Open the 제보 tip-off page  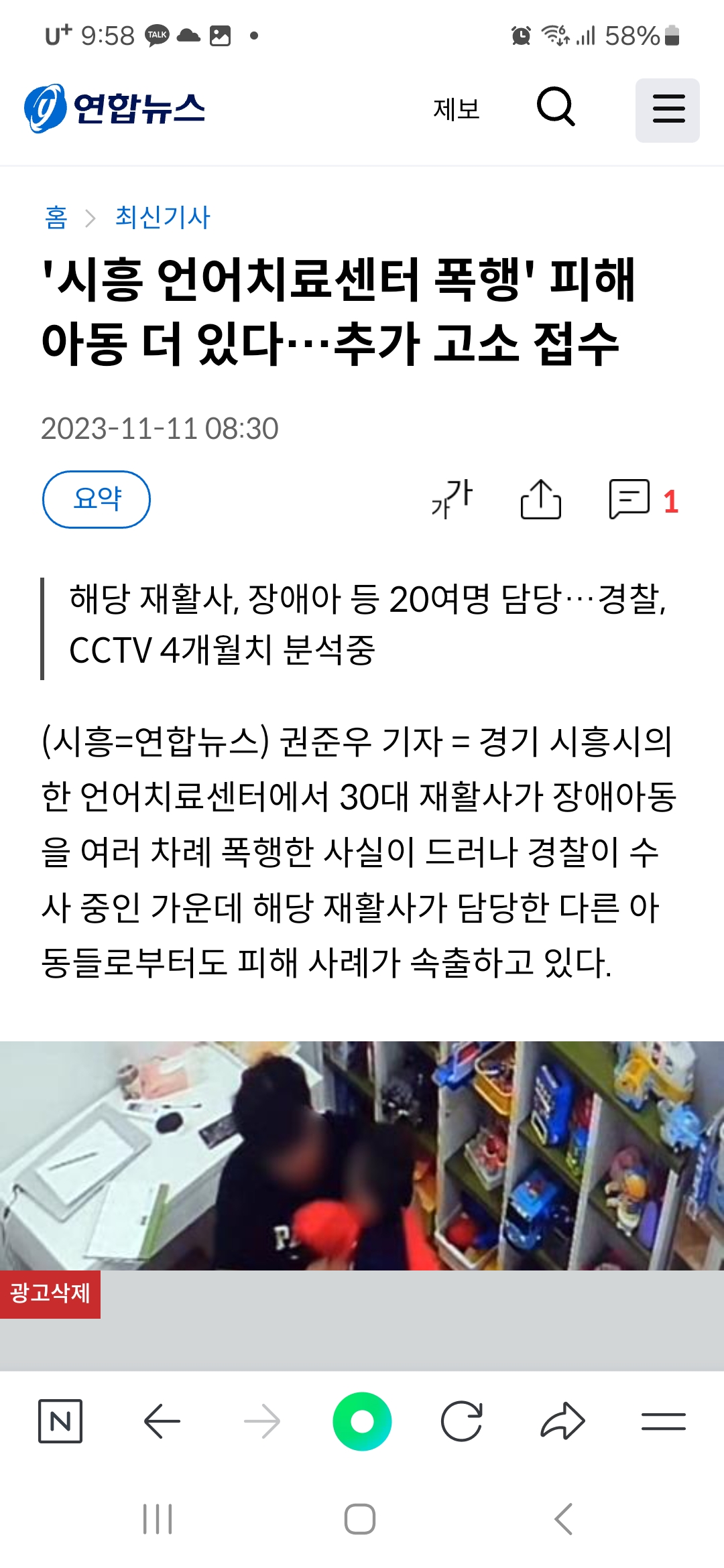tap(457, 109)
